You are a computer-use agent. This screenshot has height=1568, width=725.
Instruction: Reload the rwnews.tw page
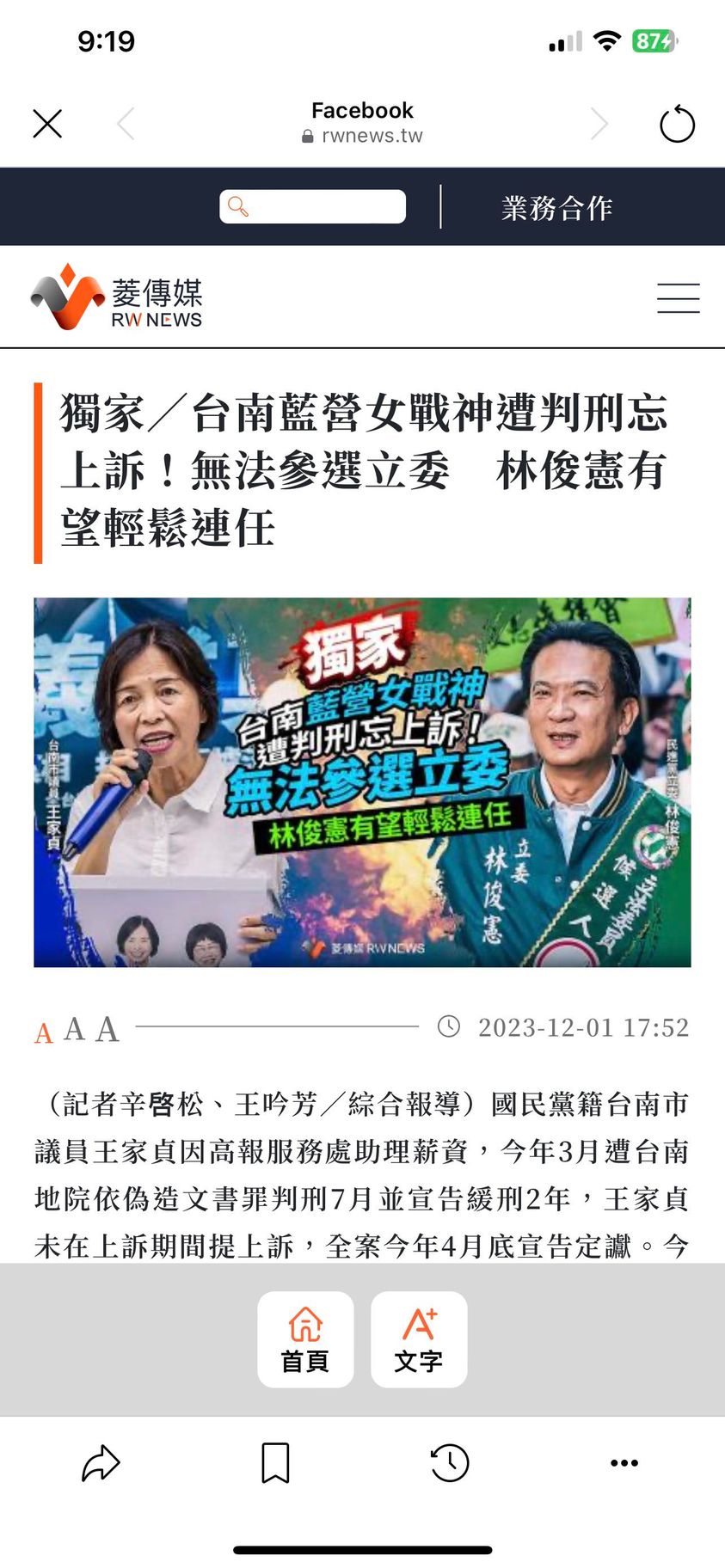coord(677,124)
